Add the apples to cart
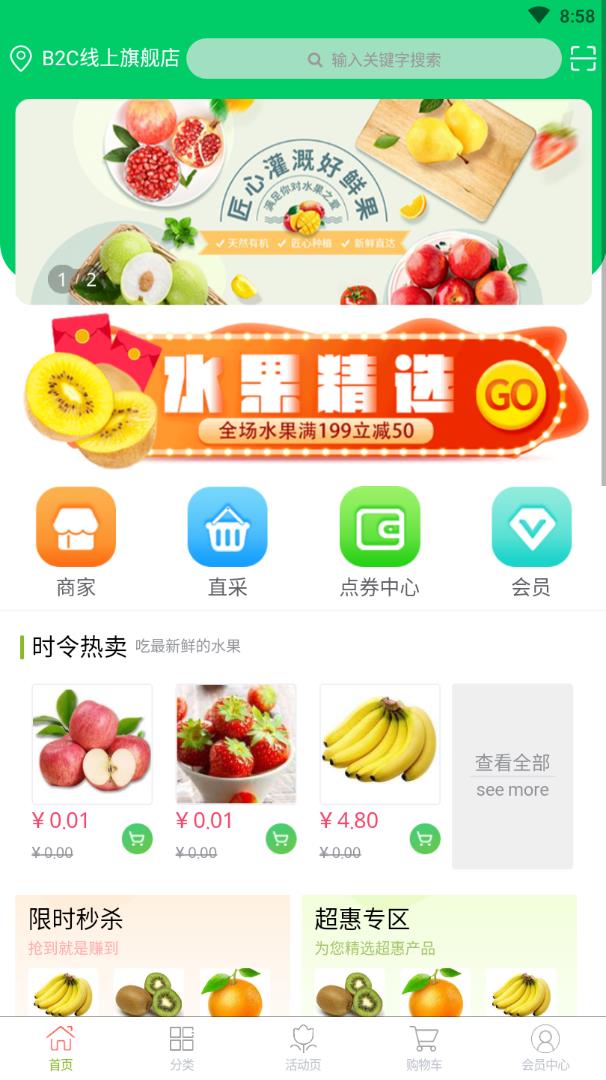The width and height of the screenshot is (606, 1080). (x=137, y=838)
